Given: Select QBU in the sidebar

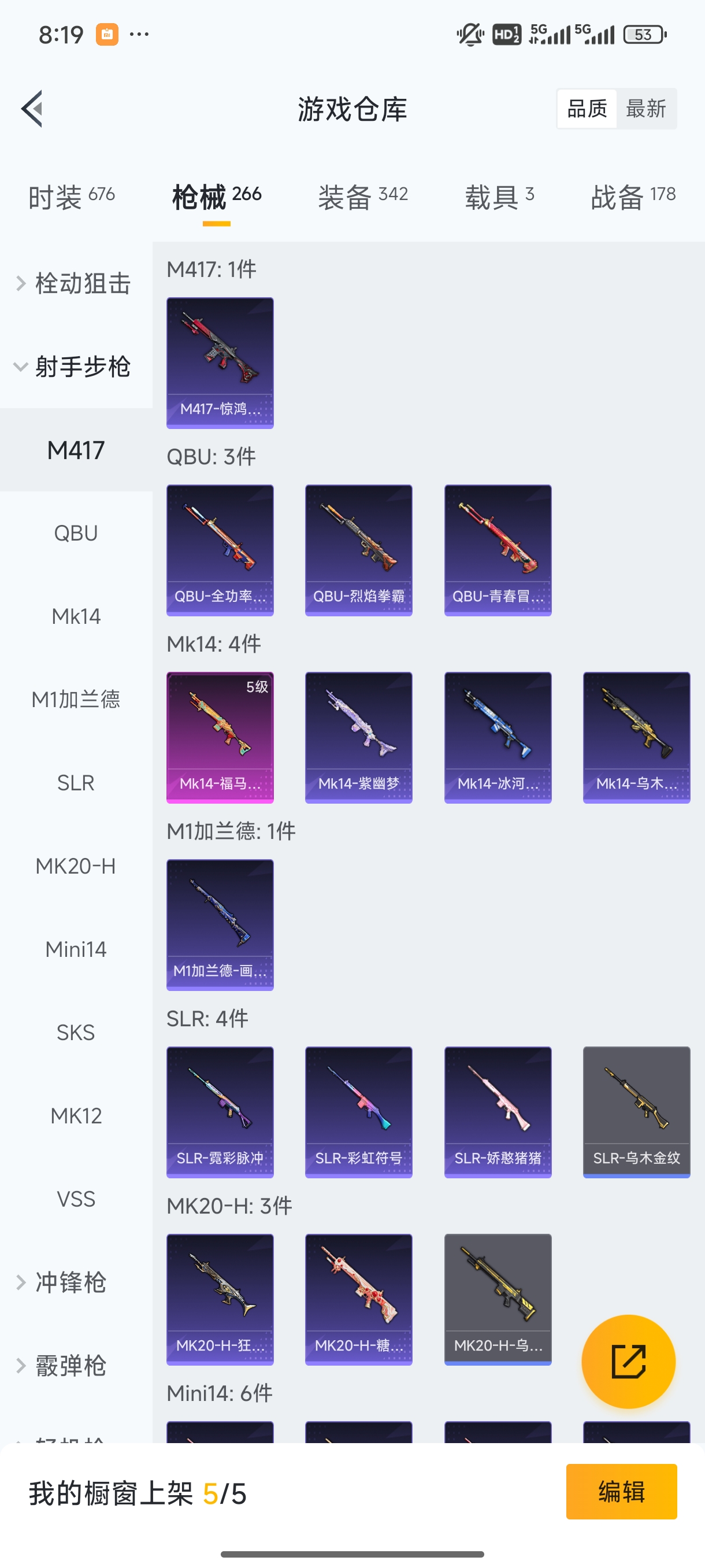Looking at the screenshot, I should 76,533.
